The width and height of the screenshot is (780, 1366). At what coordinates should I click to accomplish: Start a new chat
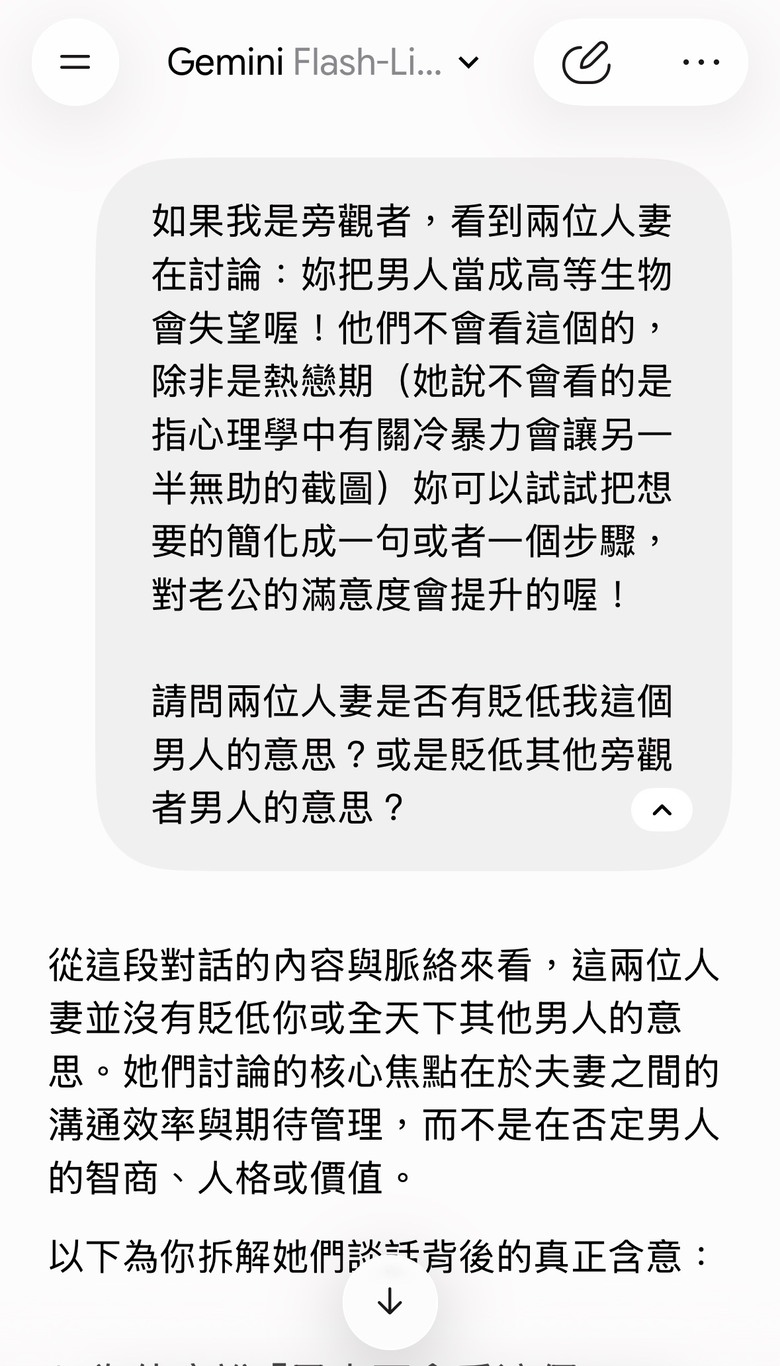587,63
